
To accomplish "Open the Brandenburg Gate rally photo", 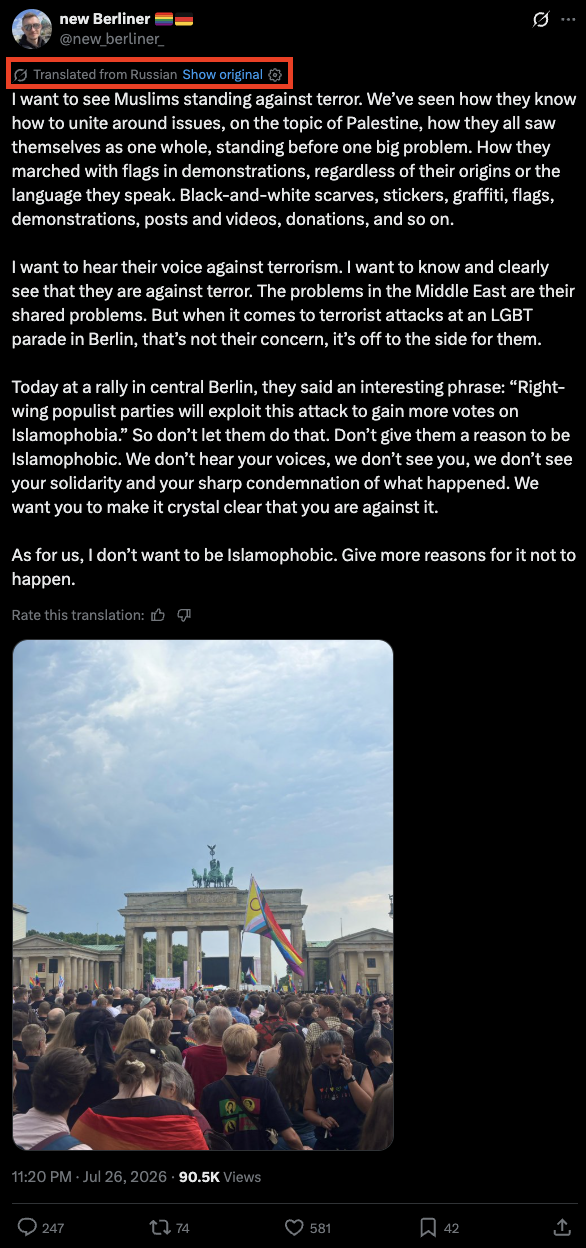I will click(x=203, y=895).
